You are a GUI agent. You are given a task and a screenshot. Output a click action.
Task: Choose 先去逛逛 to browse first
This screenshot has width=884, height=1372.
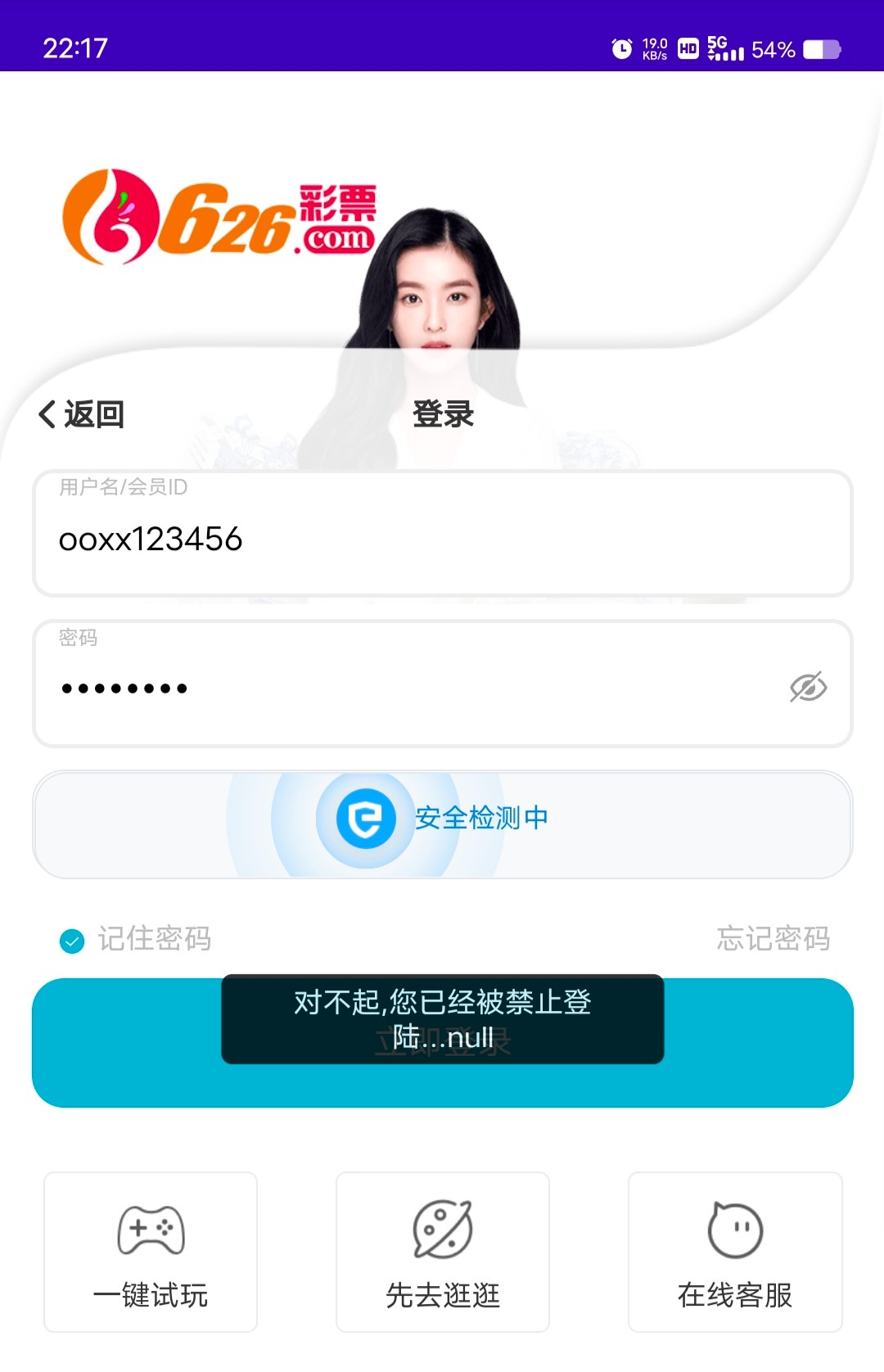pos(442,1251)
